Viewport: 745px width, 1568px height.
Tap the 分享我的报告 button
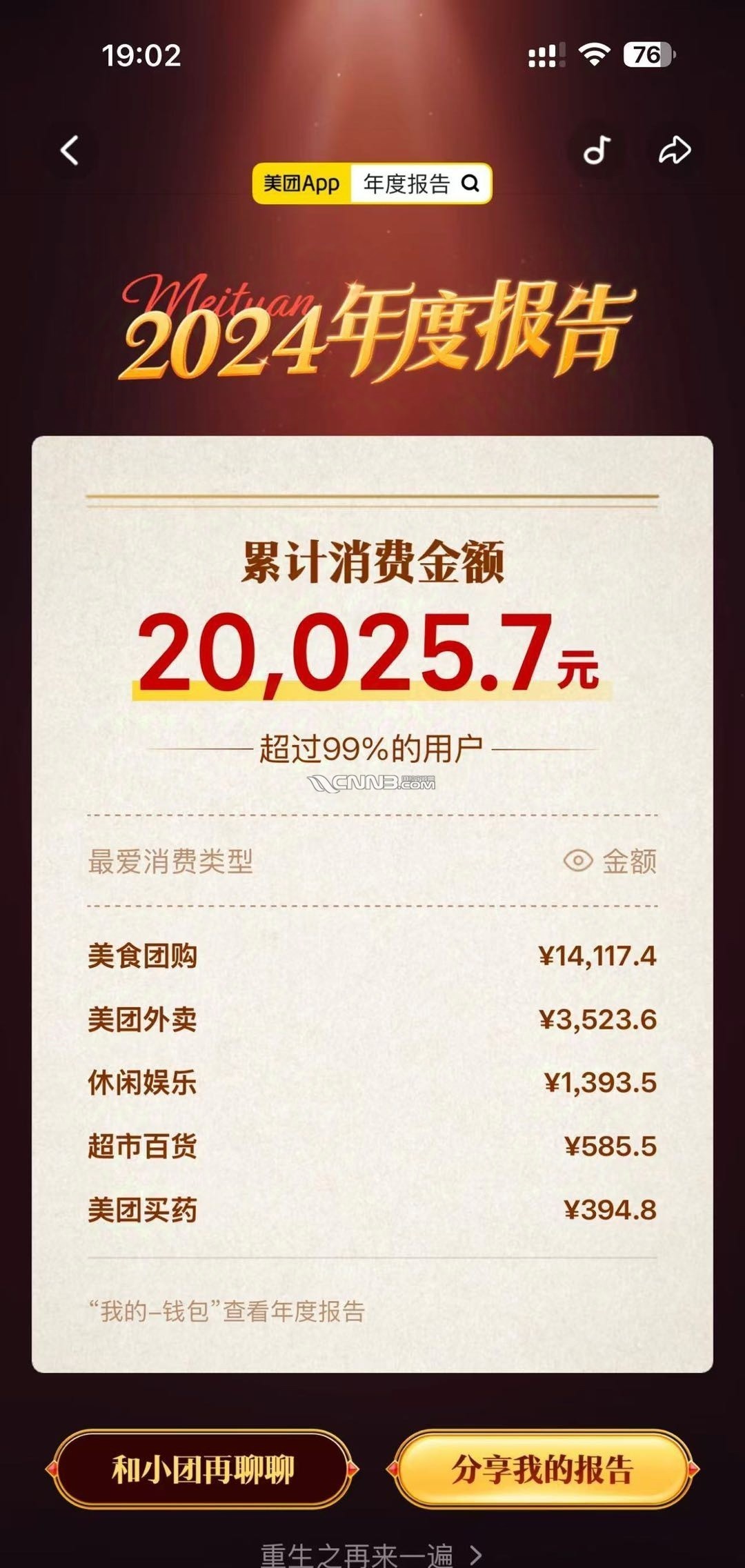coord(542,1469)
